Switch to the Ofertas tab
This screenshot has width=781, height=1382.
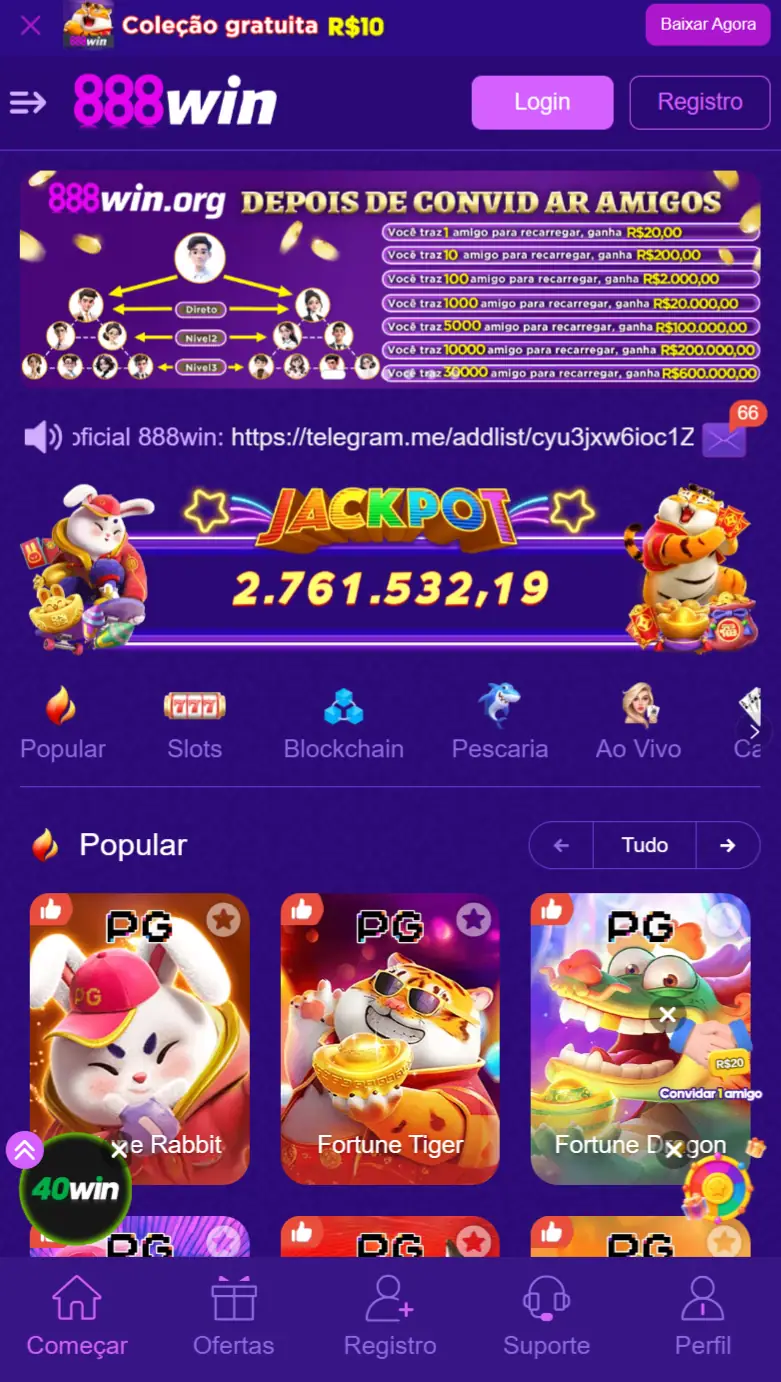click(233, 1318)
